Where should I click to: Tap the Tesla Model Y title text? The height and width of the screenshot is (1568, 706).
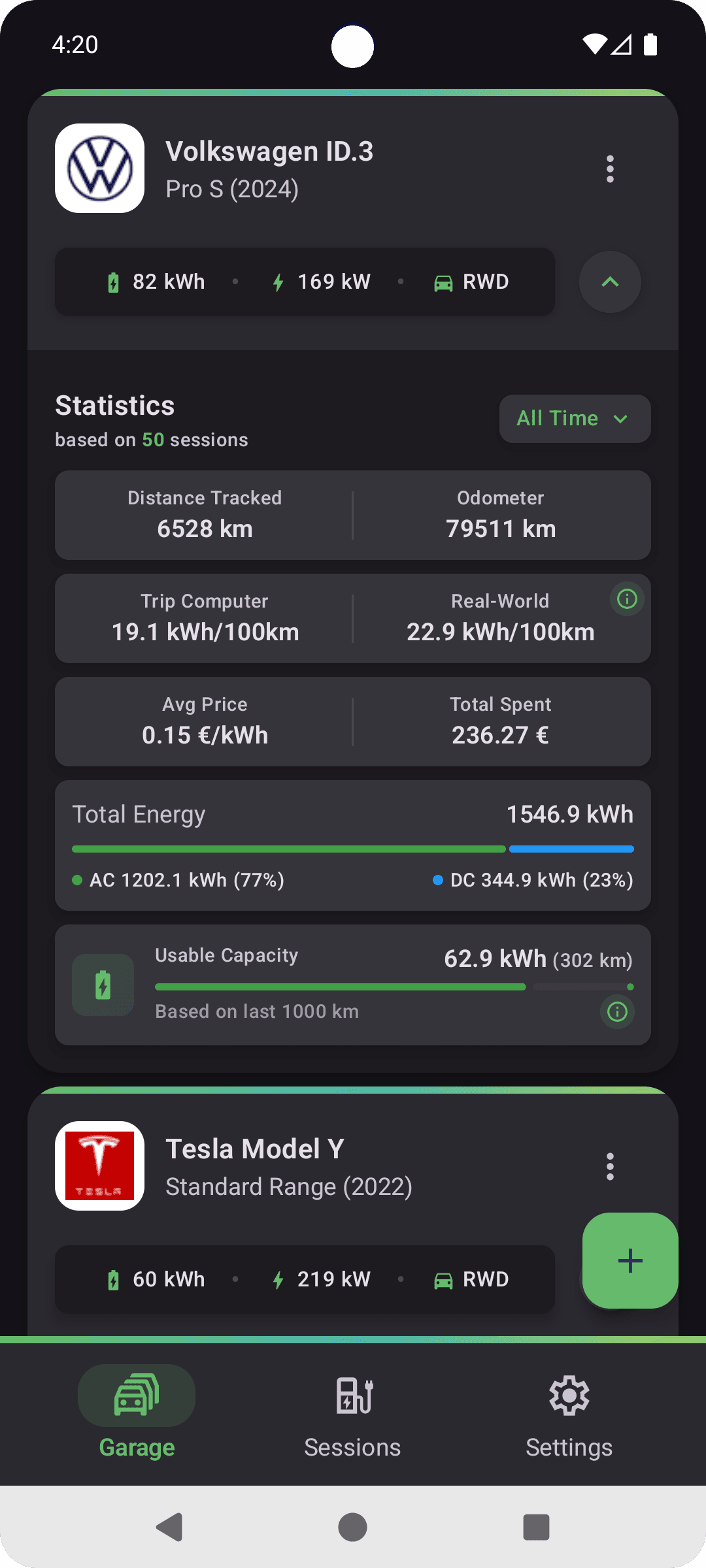(254, 1148)
